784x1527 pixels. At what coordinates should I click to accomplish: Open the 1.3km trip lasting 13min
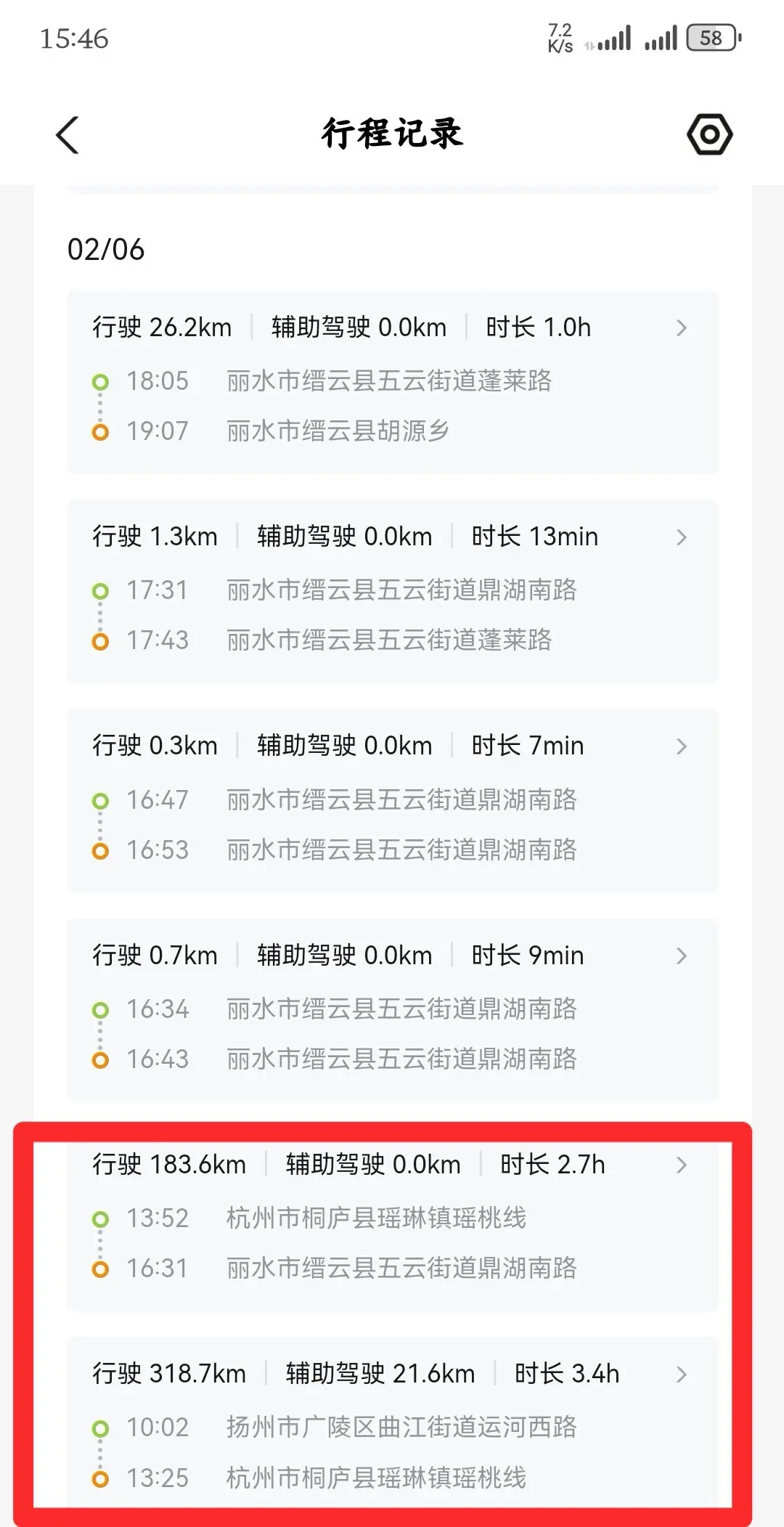392,591
